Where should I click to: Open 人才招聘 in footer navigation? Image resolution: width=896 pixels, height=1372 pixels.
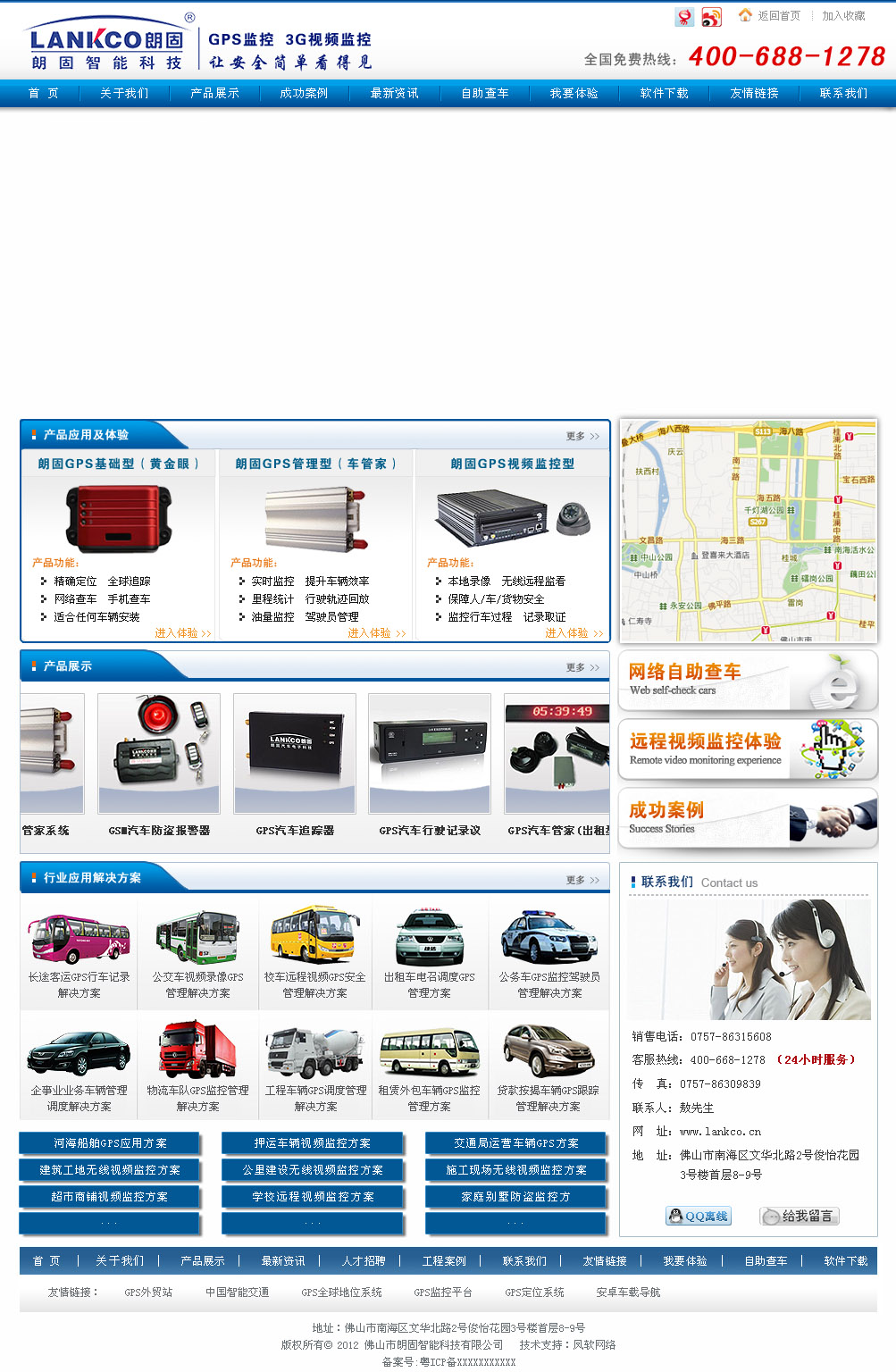[x=364, y=1260]
